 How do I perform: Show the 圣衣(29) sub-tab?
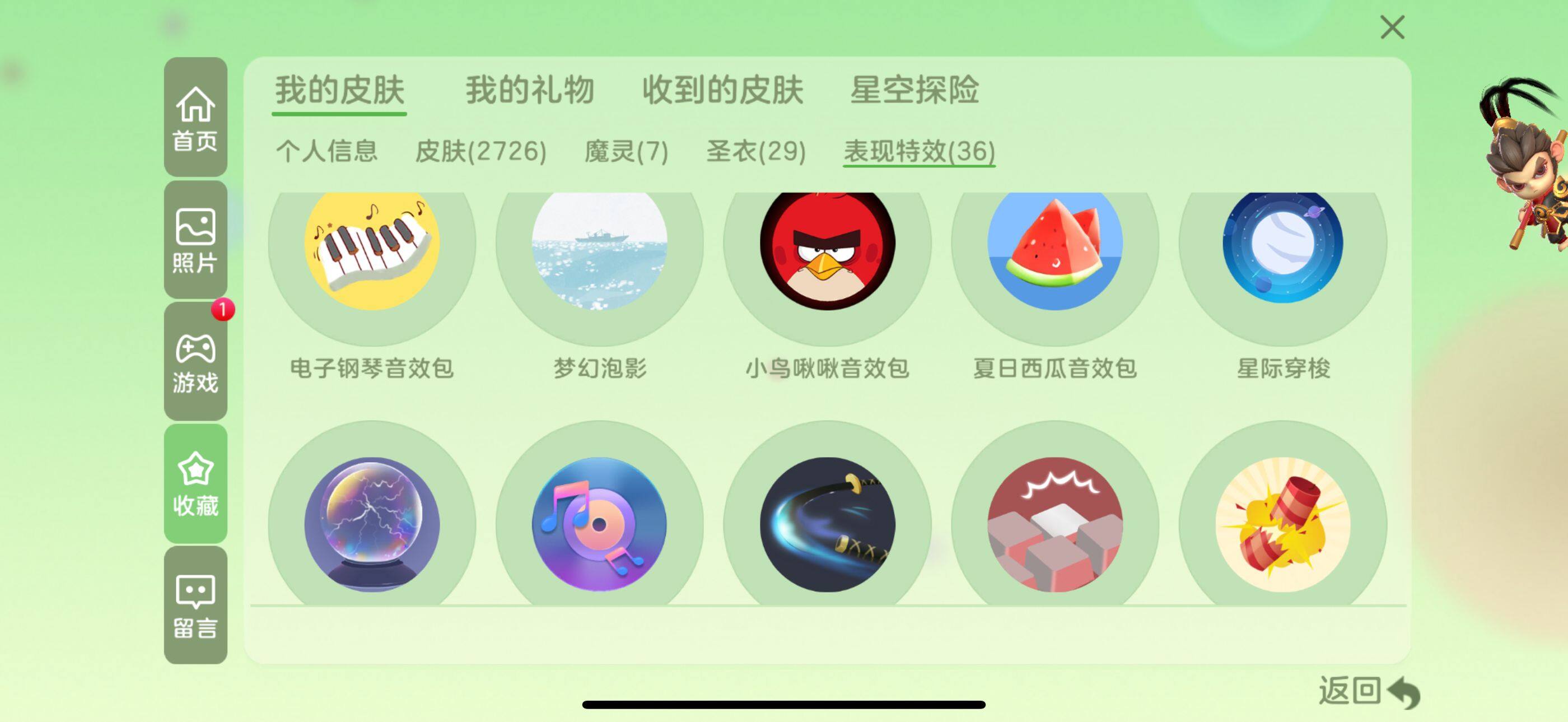pyautogui.click(x=756, y=151)
